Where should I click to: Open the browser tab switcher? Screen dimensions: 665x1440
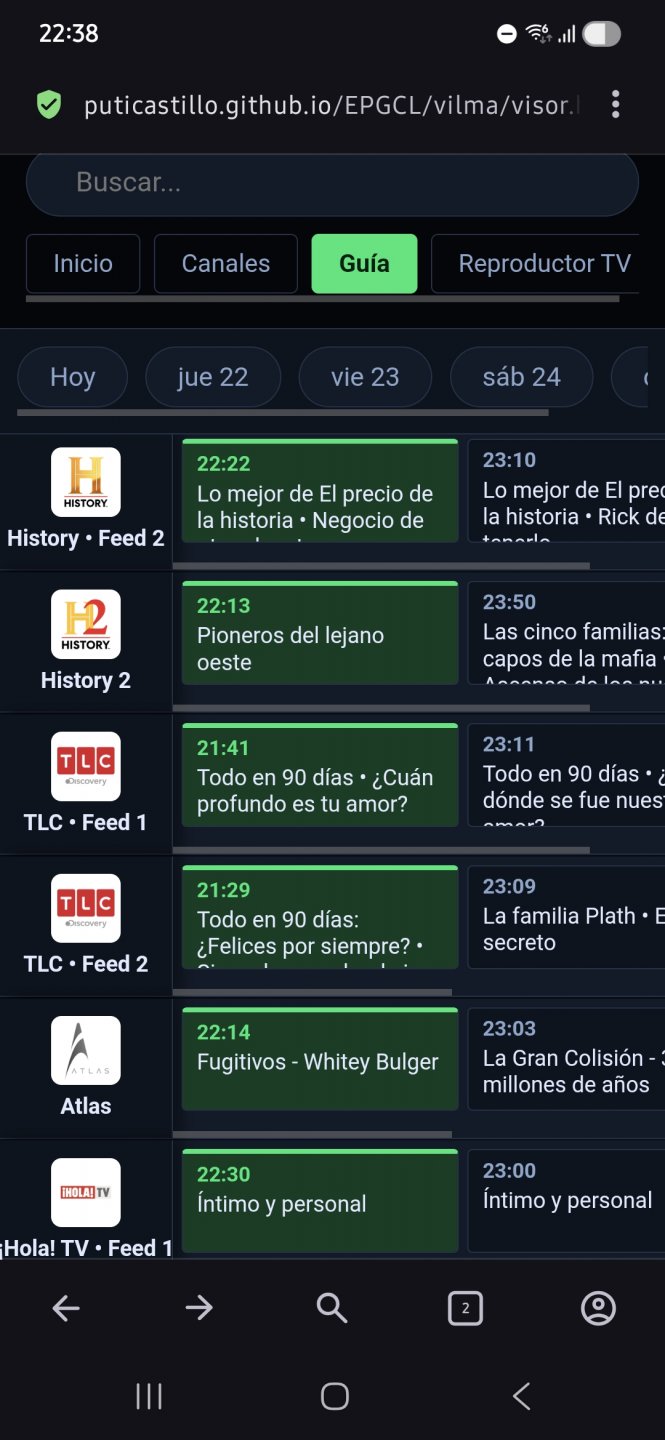(465, 1308)
